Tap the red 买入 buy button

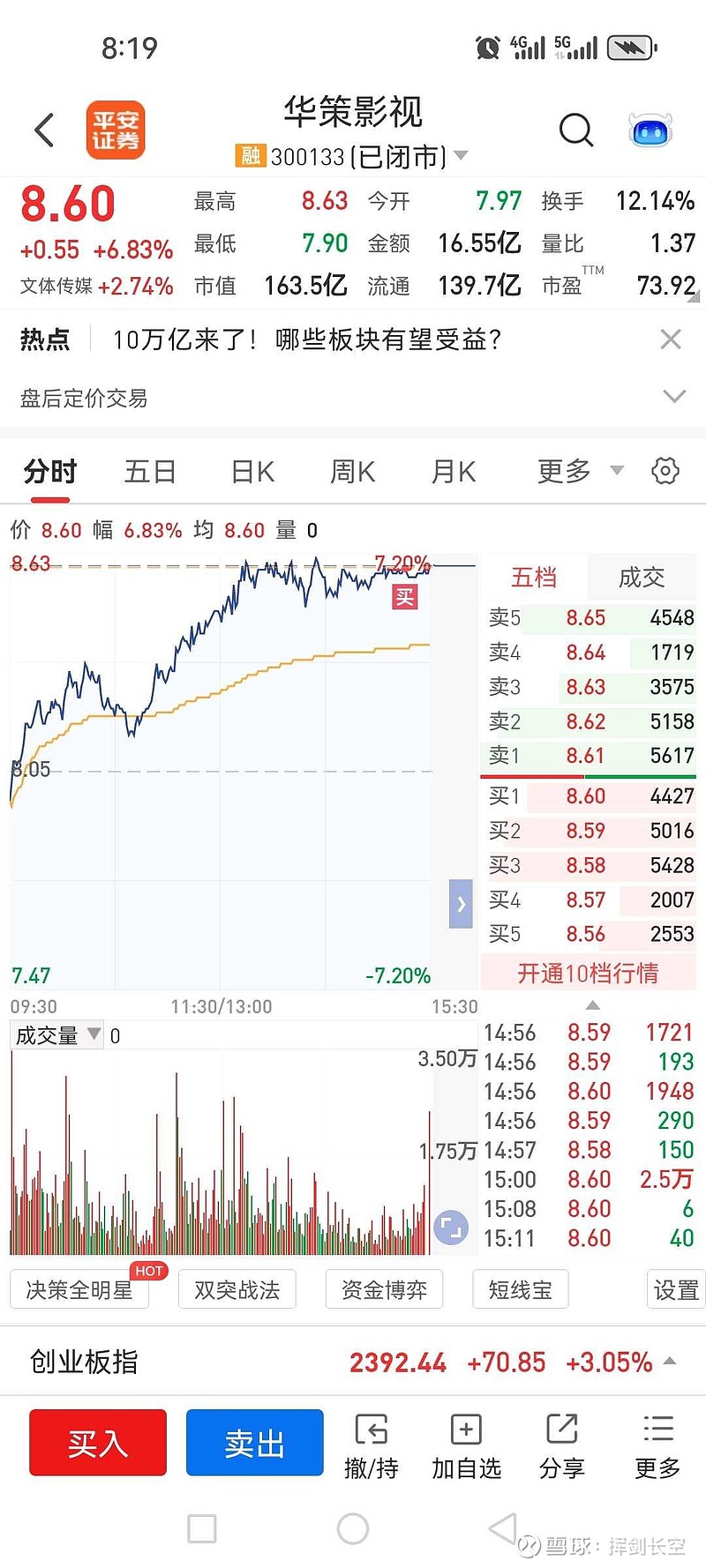coord(96,1443)
